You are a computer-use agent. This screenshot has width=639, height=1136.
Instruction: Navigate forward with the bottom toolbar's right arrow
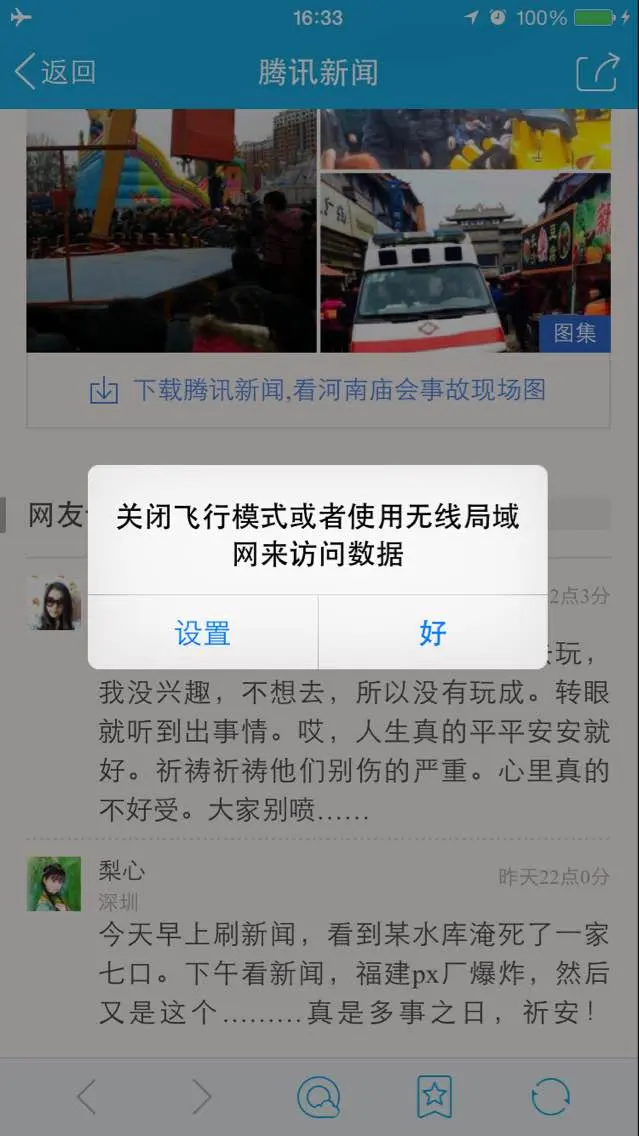coord(202,1097)
